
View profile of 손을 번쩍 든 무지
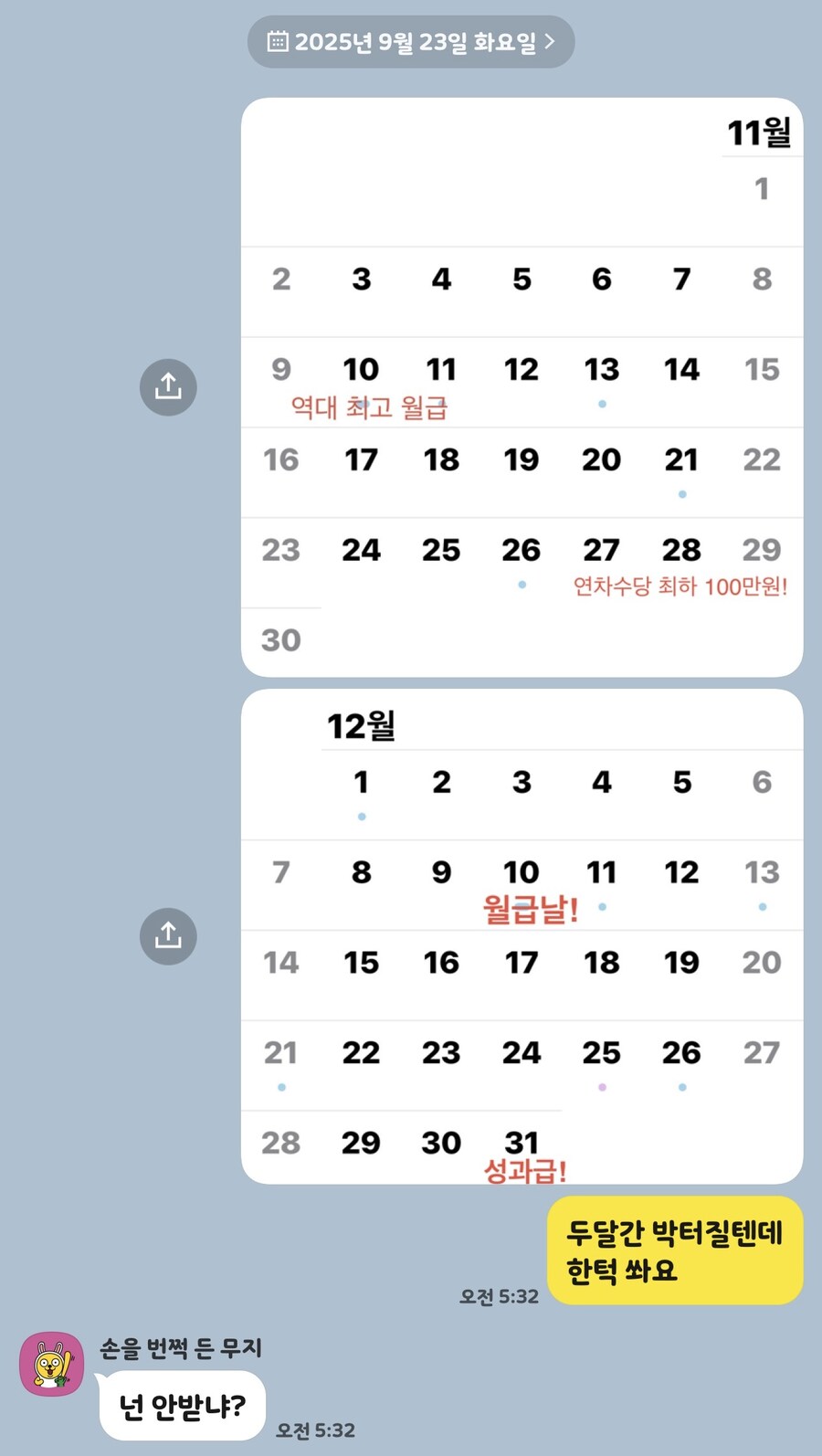point(52,1364)
